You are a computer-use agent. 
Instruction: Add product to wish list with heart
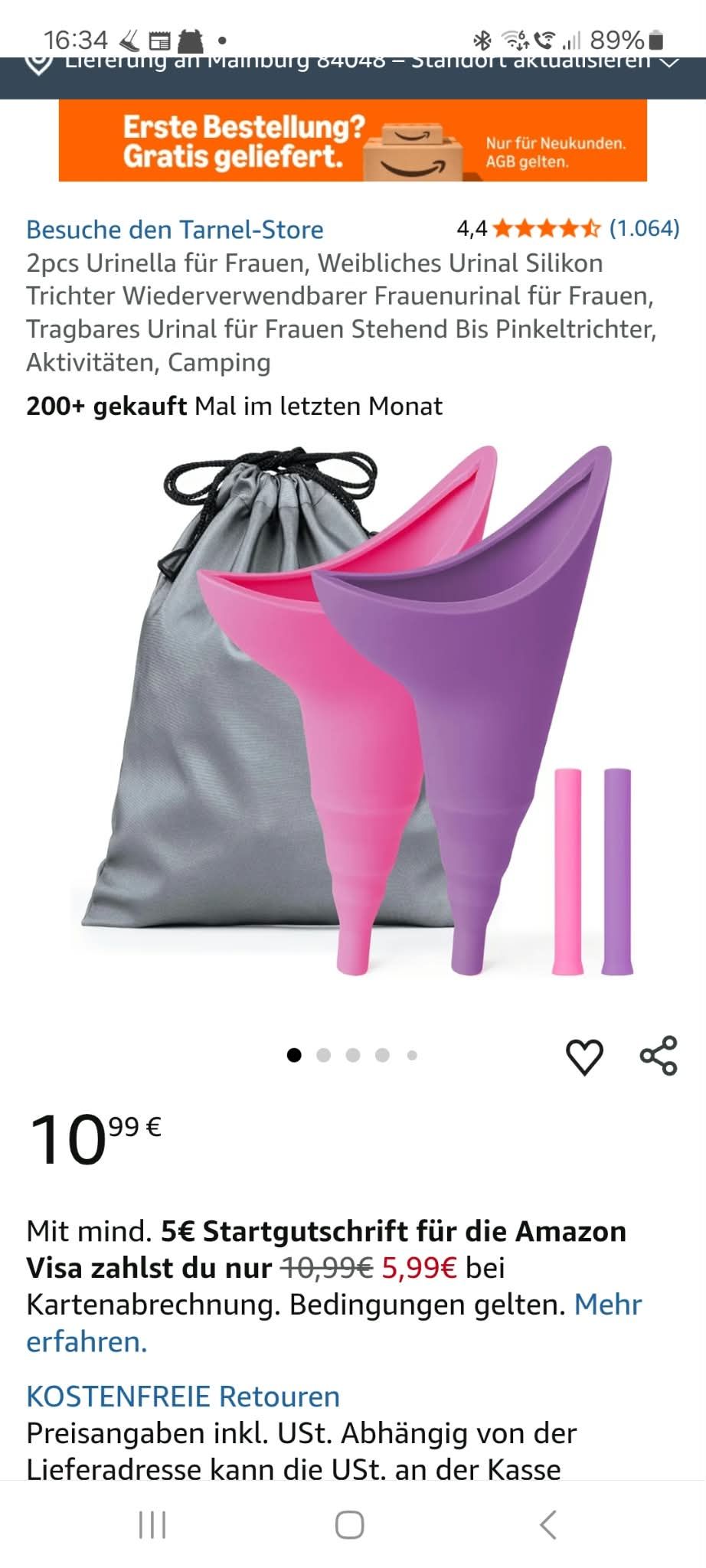[584, 1057]
